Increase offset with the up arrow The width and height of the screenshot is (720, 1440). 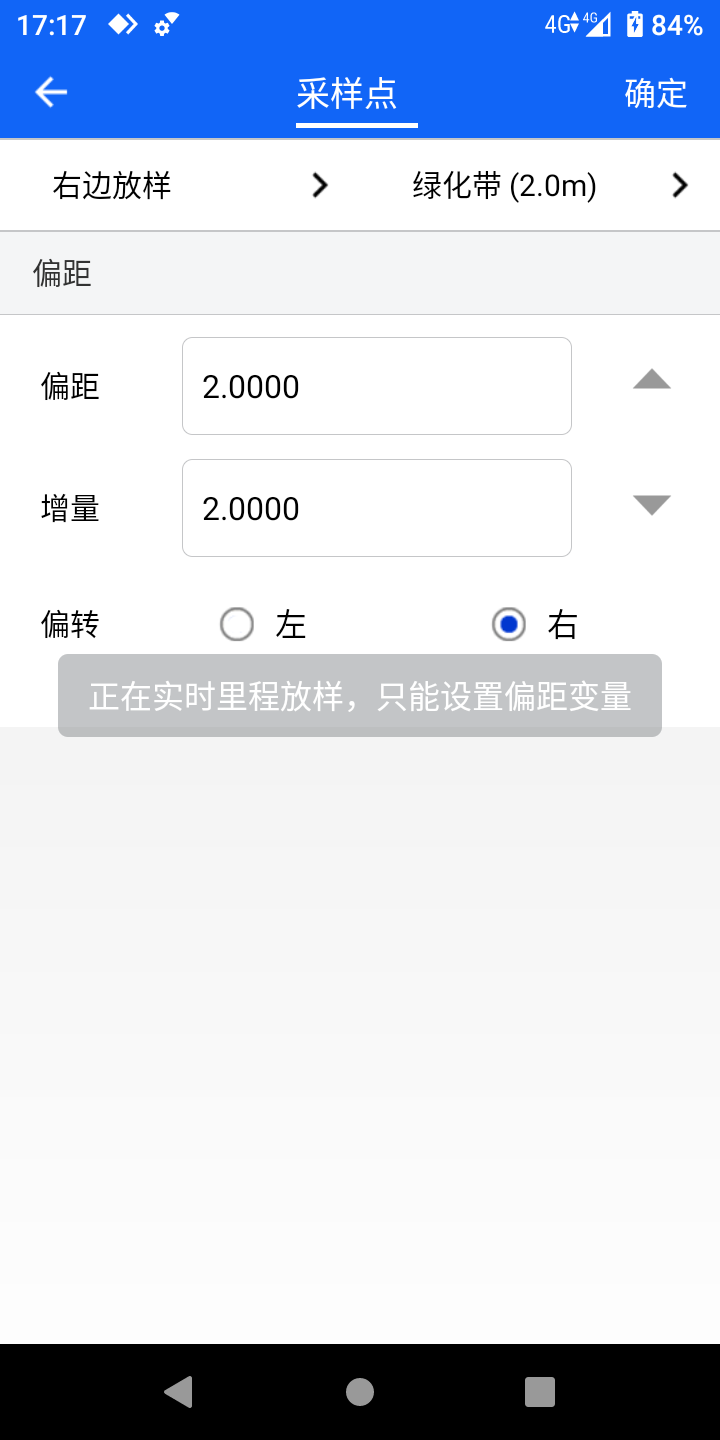[x=652, y=379]
